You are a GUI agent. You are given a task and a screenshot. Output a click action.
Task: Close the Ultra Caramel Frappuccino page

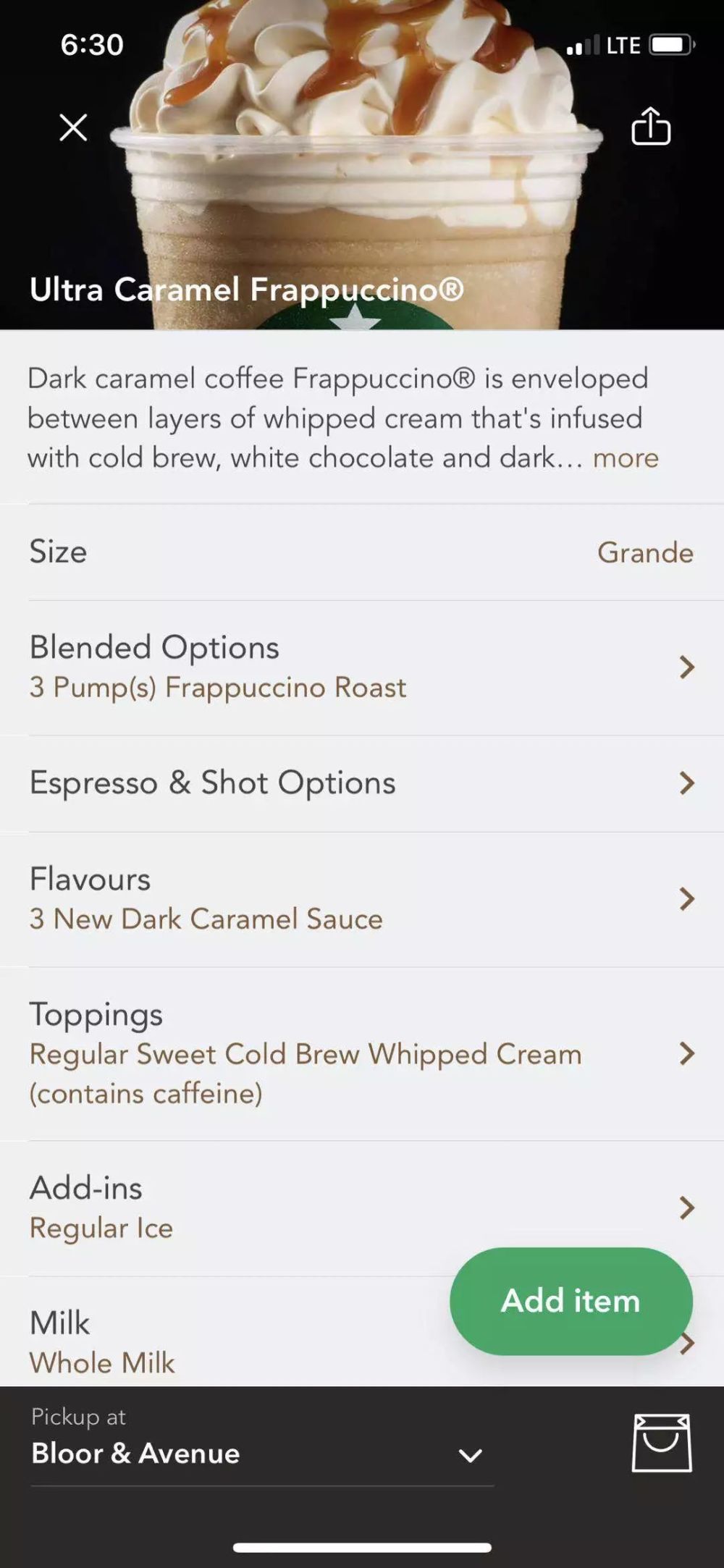coord(73,127)
